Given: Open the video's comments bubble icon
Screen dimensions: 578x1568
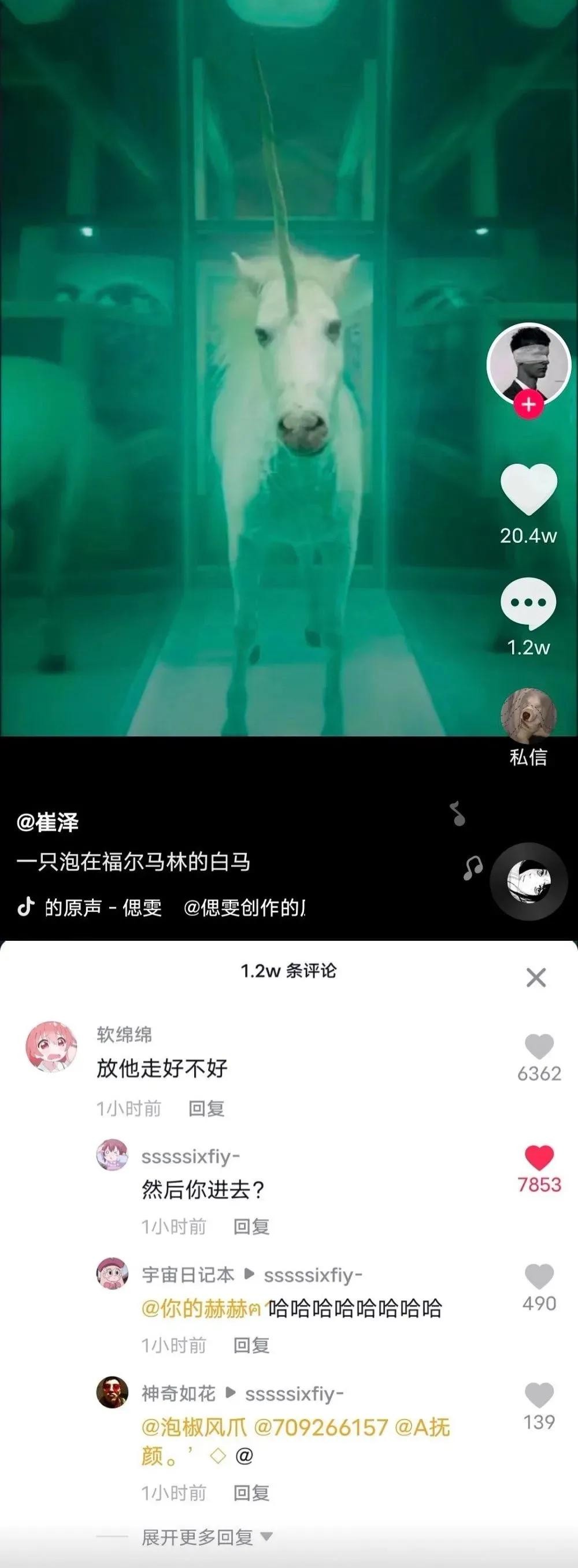Looking at the screenshot, I should point(528,604).
